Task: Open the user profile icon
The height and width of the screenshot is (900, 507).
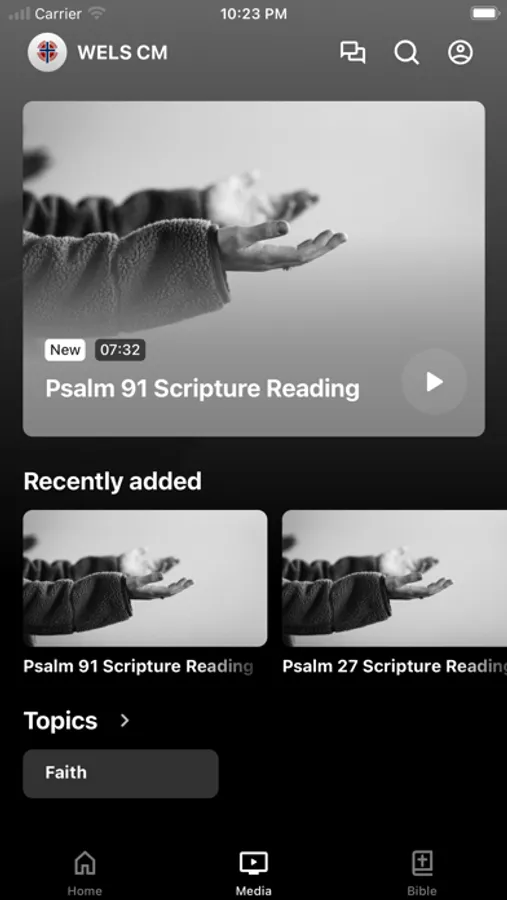Action: pyautogui.click(x=460, y=53)
